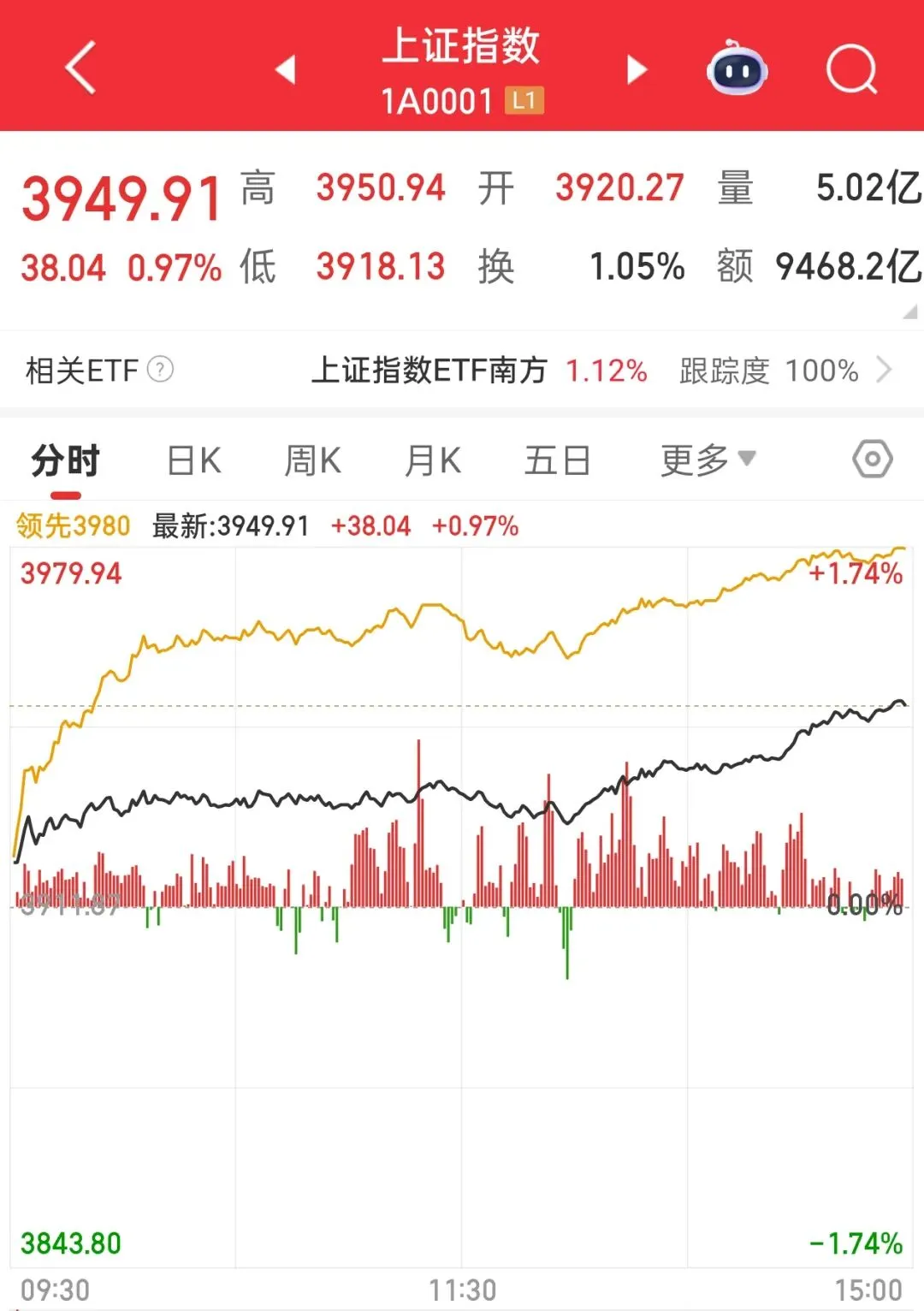Switch to the next index with right triangle
The image size is (924, 1311).
pos(637,69)
